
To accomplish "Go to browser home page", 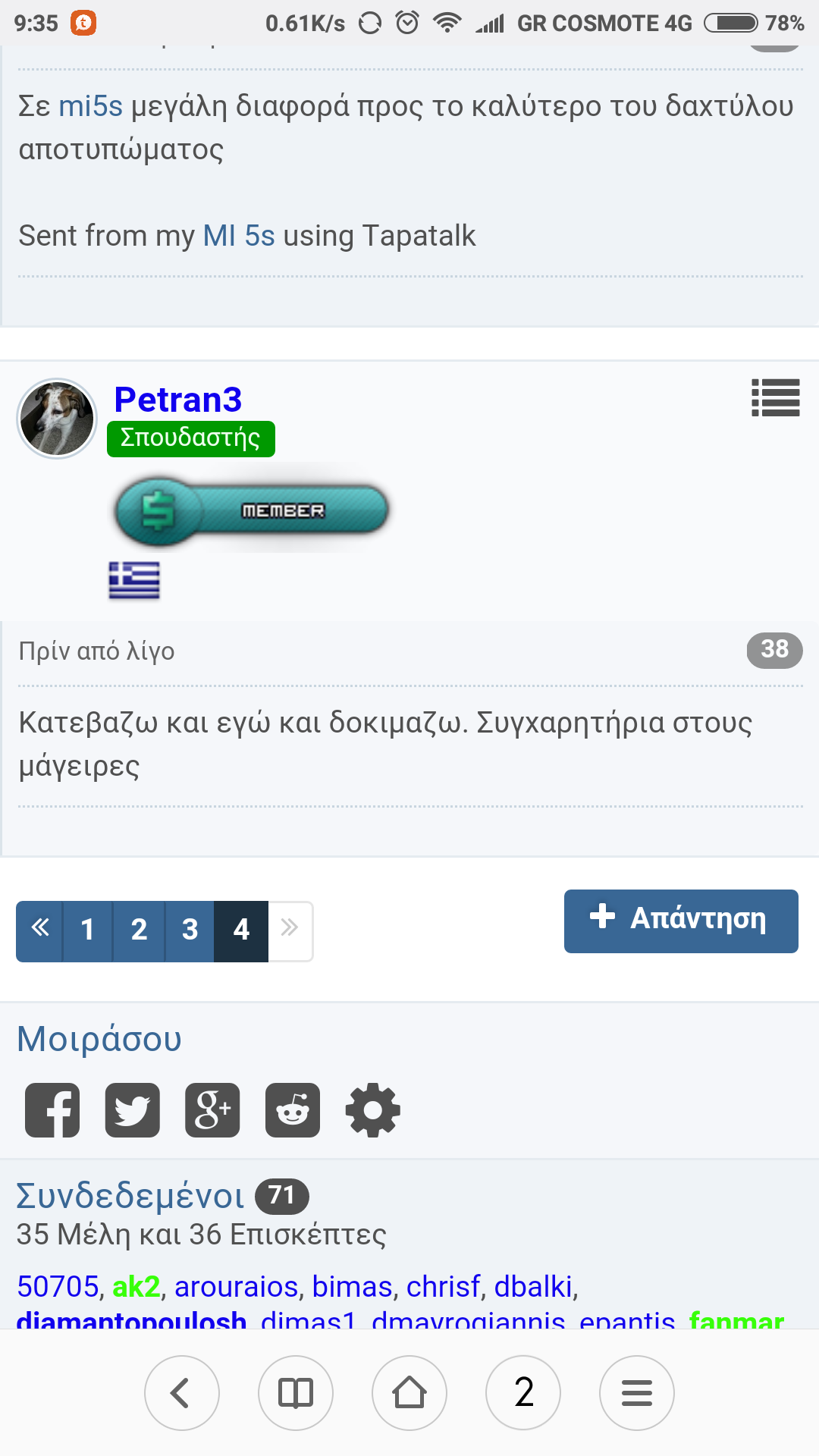I will 409,1393.
